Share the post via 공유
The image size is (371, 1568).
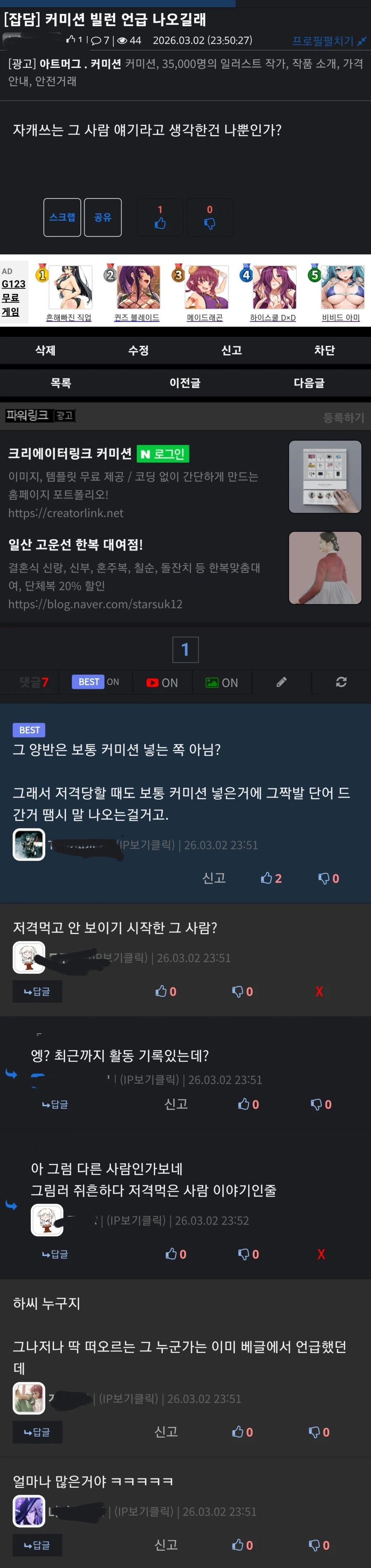point(102,217)
